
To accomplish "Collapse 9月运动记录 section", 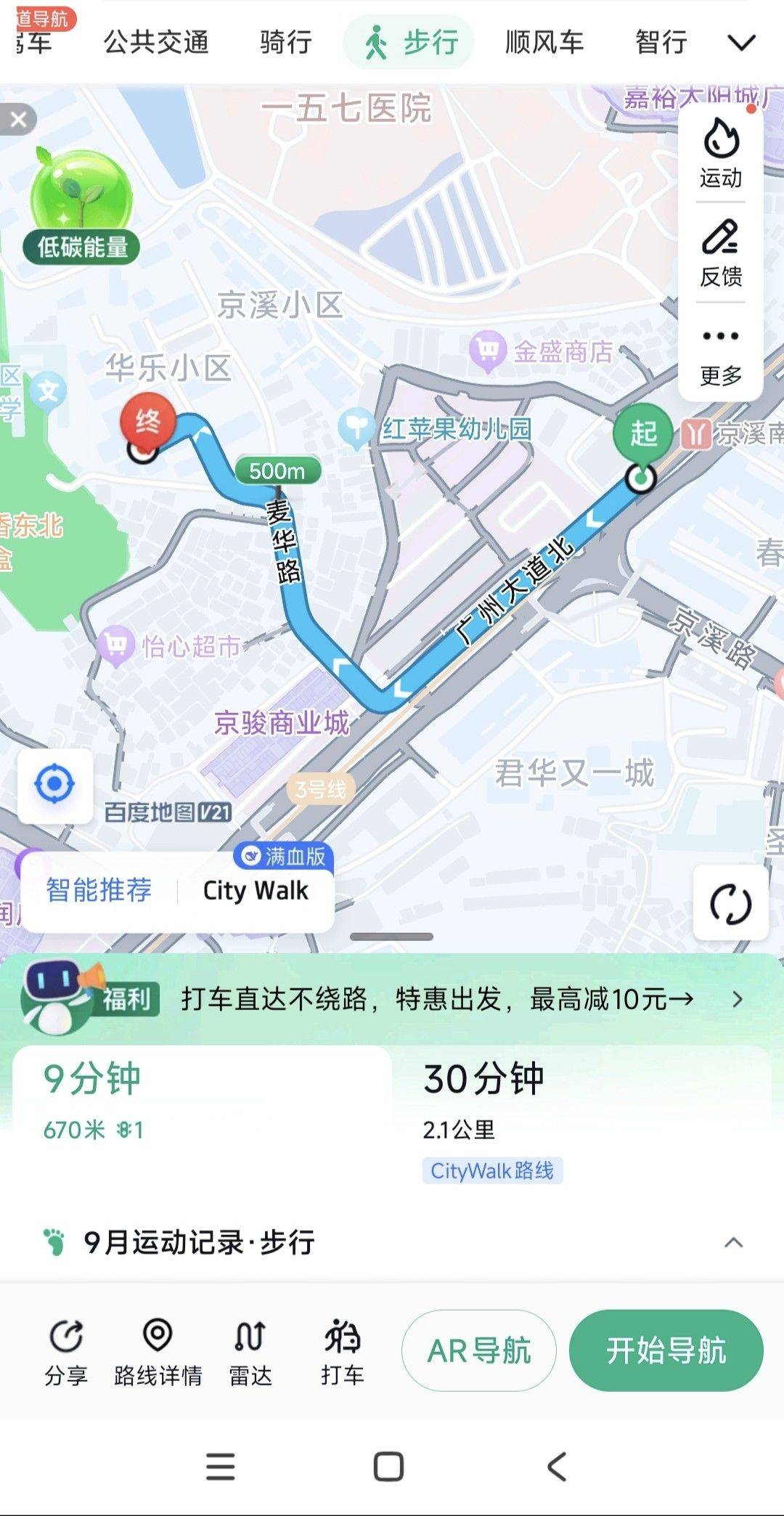I will click(x=733, y=1242).
